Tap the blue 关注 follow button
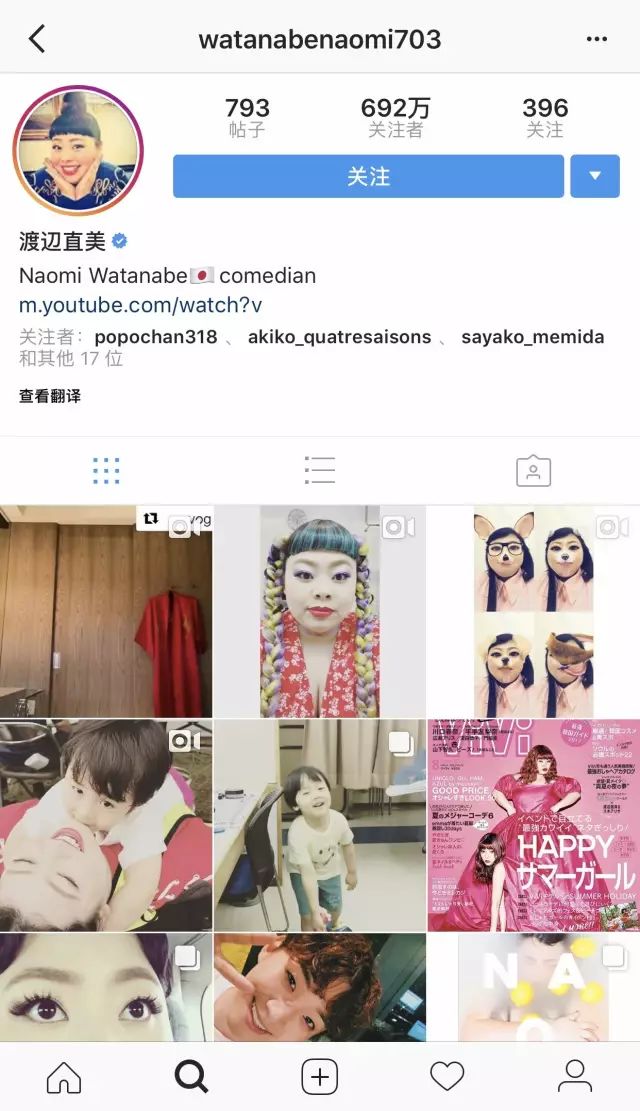The image size is (640, 1111). click(368, 176)
